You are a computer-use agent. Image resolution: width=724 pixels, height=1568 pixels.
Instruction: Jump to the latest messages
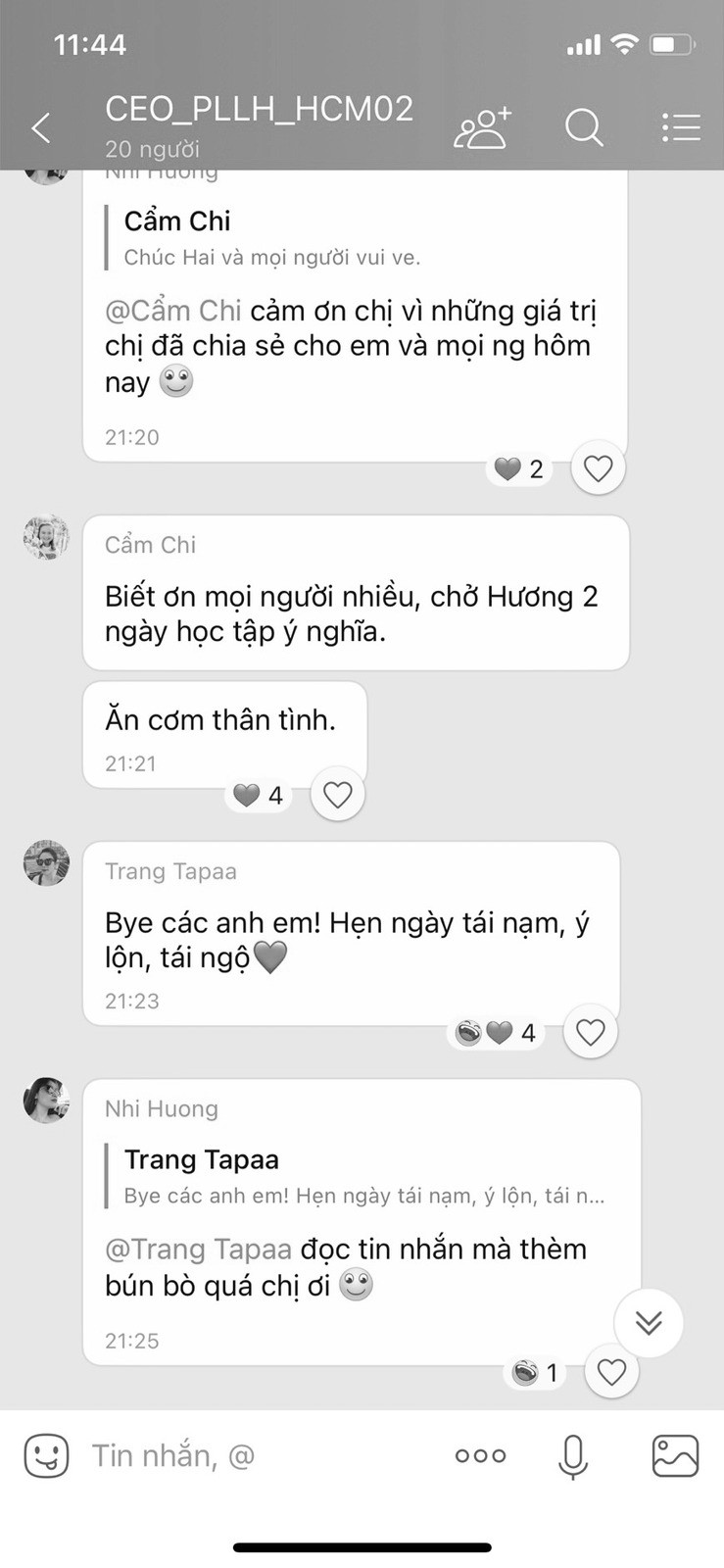pyautogui.click(x=648, y=1323)
